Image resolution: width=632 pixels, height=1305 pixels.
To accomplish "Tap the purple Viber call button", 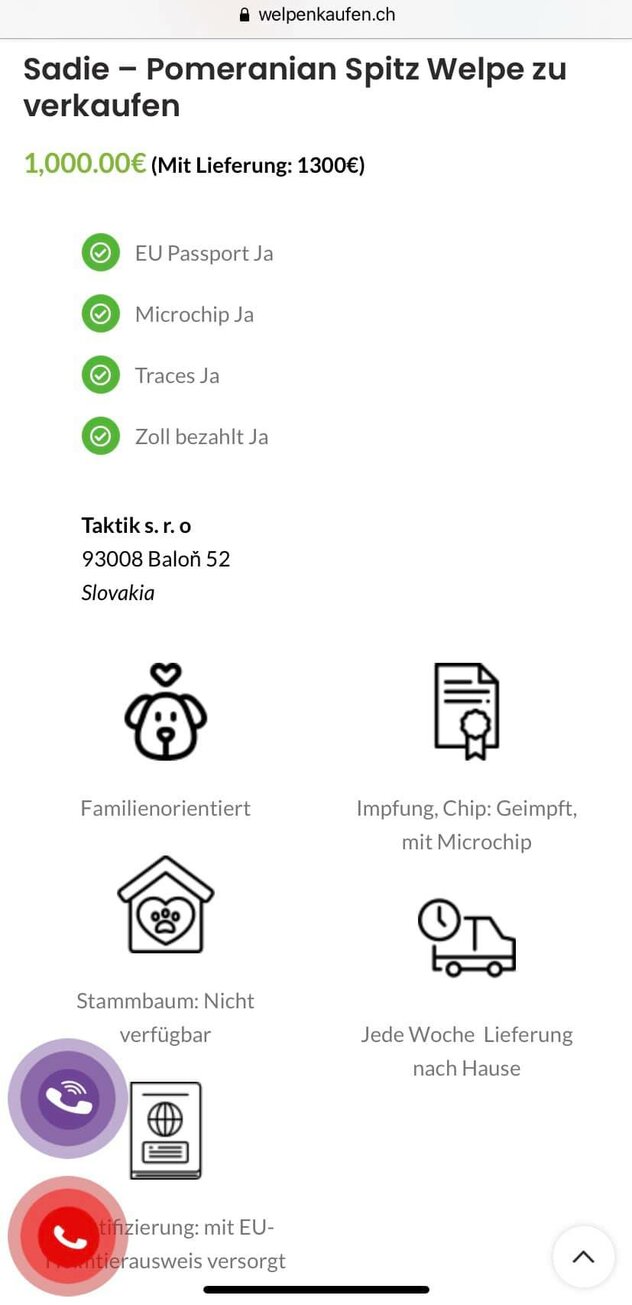I will pos(68,1098).
